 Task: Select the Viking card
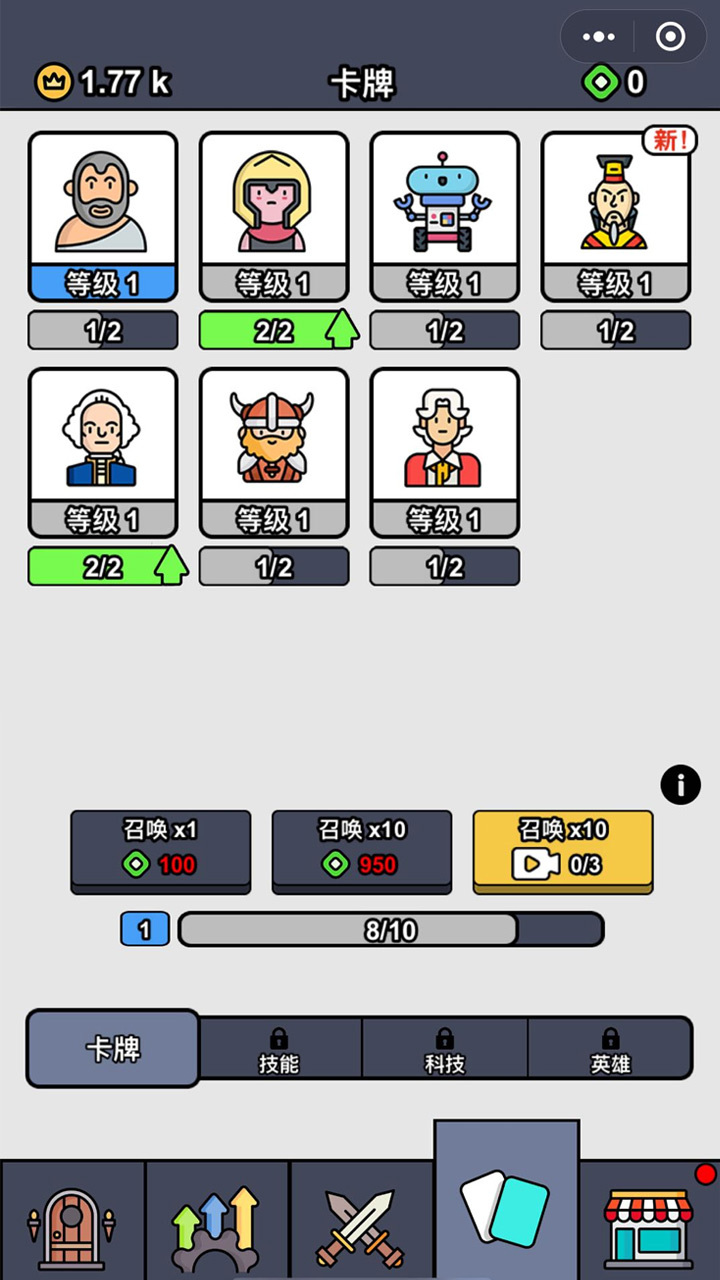tap(274, 451)
